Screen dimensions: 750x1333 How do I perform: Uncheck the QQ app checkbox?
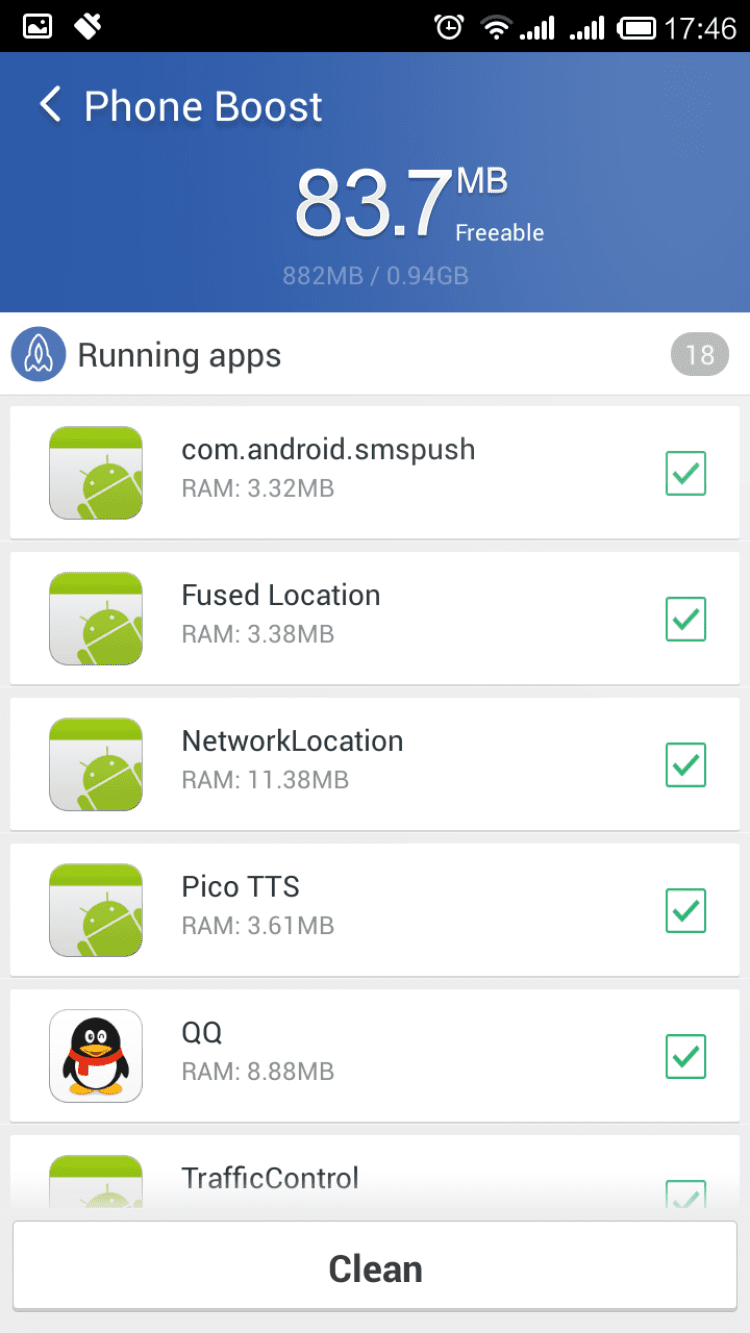pos(686,1056)
